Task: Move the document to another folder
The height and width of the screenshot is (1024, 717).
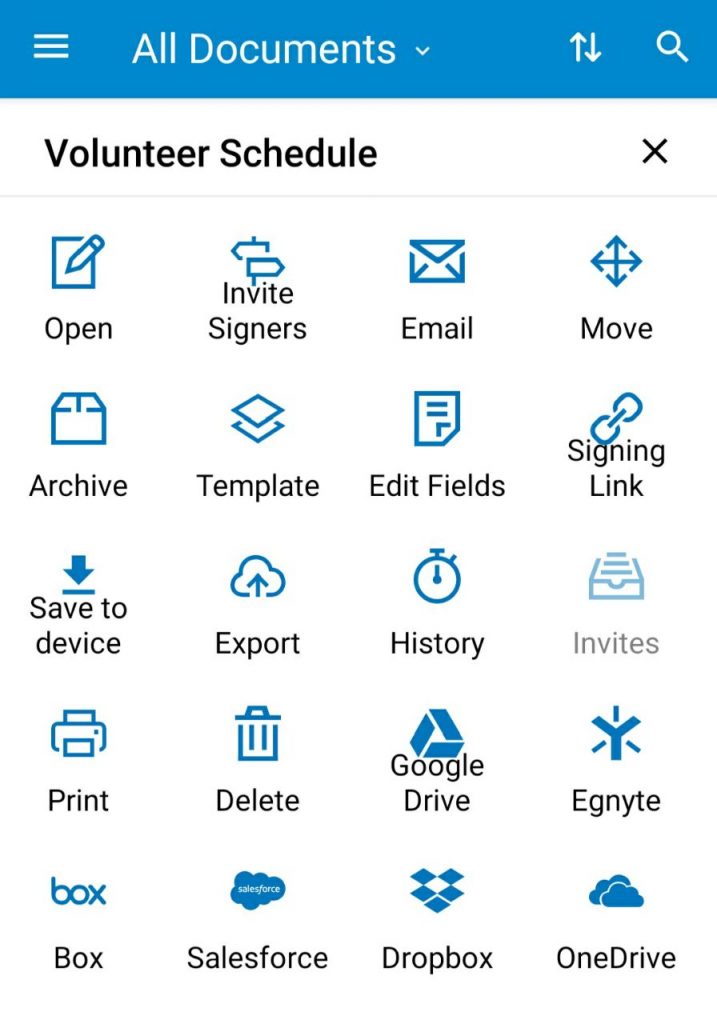Action: pos(616,286)
